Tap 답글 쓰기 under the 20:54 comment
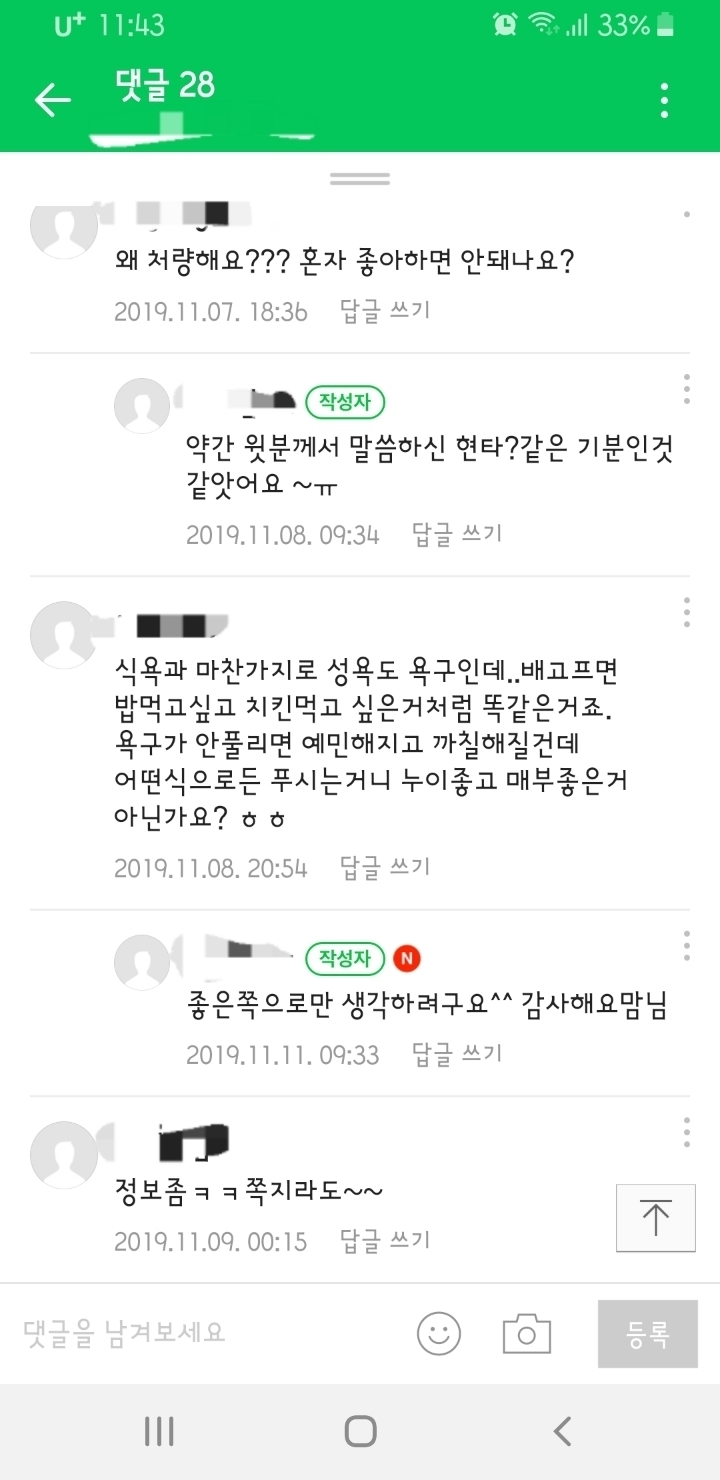This screenshot has width=720, height=1480. (385, 866)
